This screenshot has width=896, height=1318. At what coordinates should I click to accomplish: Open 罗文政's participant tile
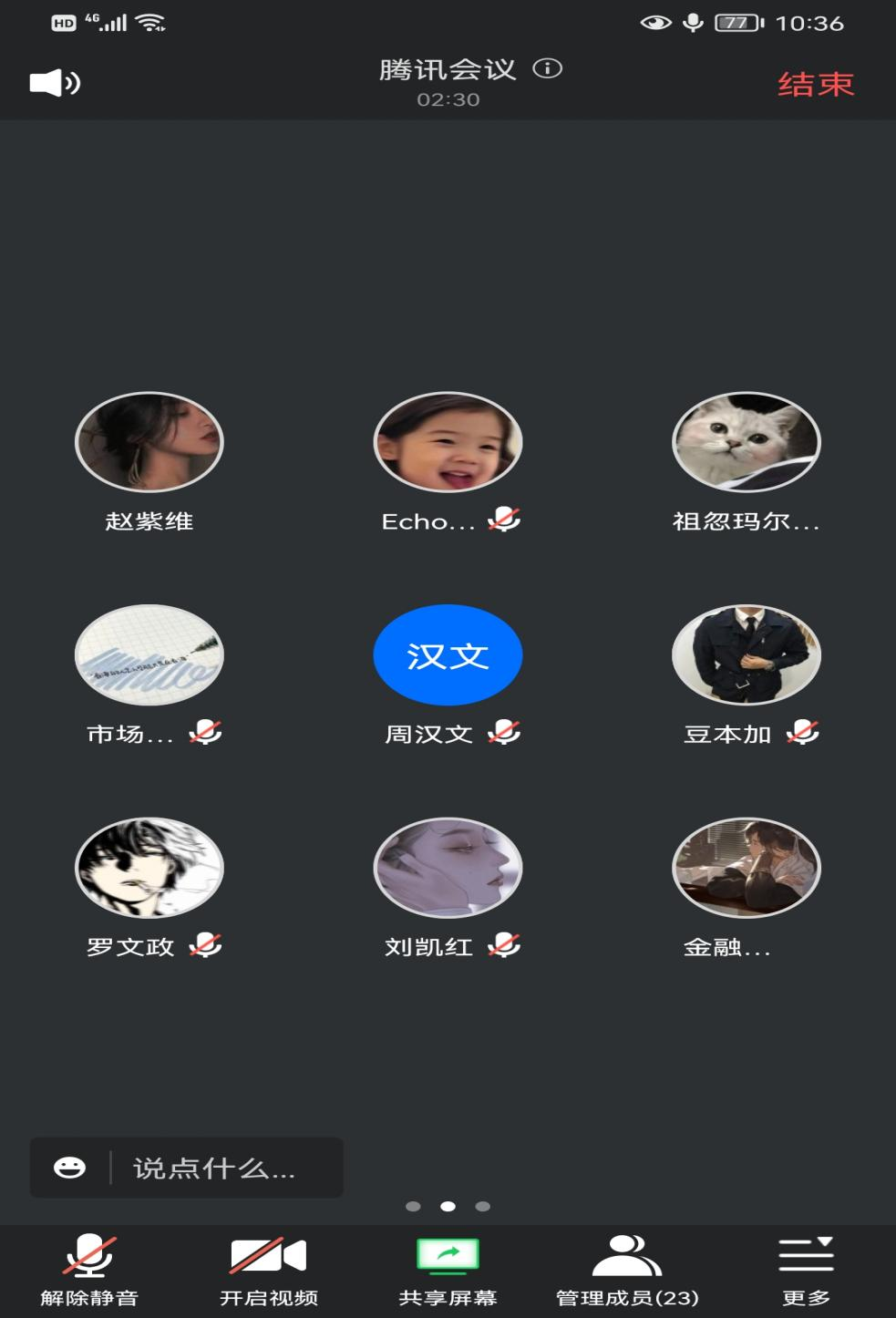(149, 867)
